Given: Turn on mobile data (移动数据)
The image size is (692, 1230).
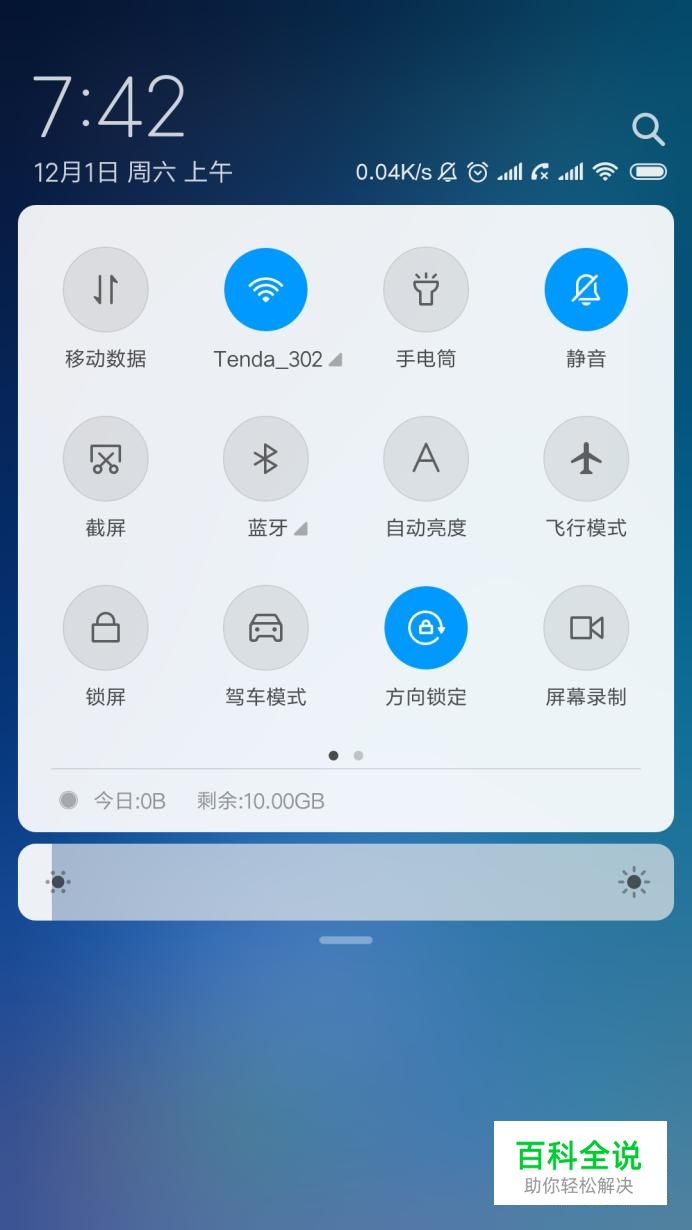Looking at the screenshot, I should (106, 290).
